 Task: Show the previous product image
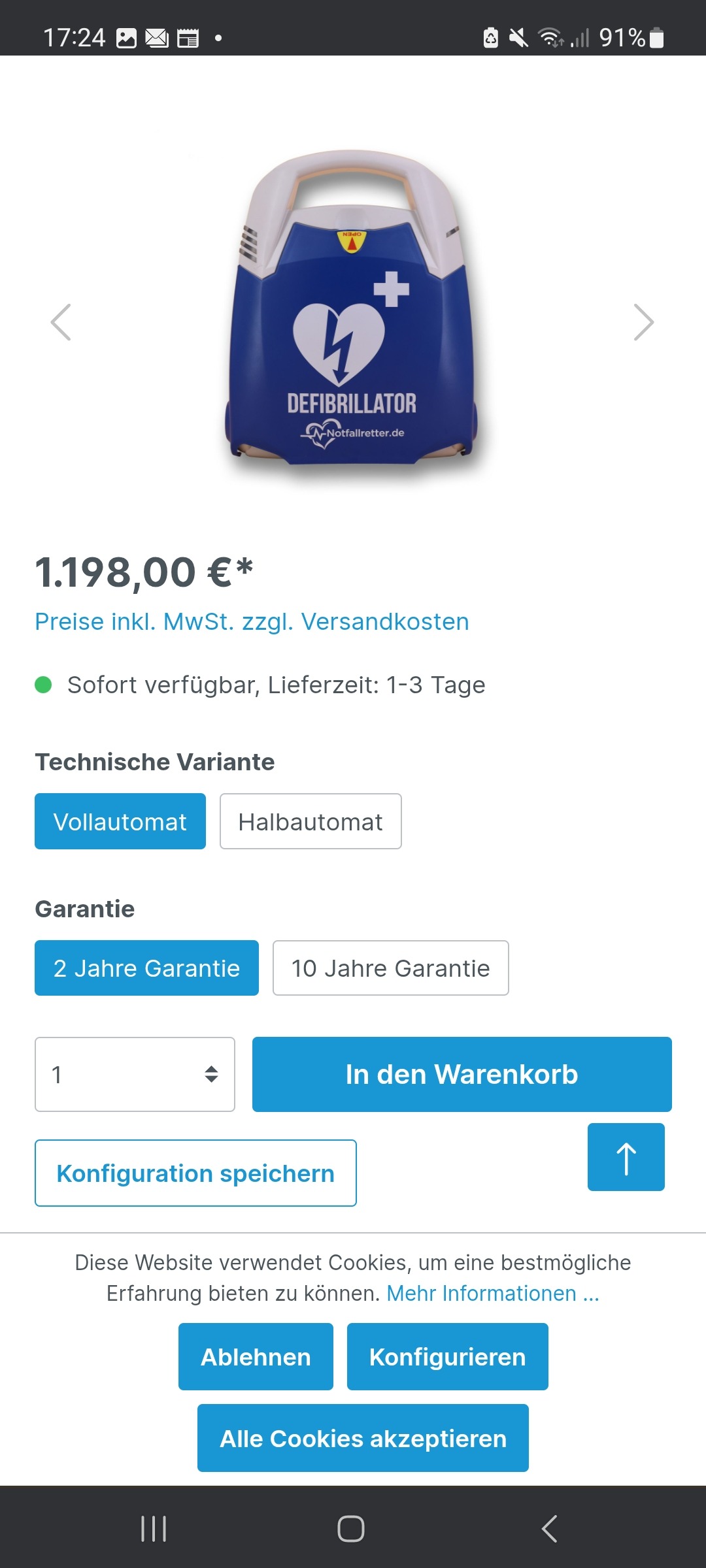tap(61, 322)
